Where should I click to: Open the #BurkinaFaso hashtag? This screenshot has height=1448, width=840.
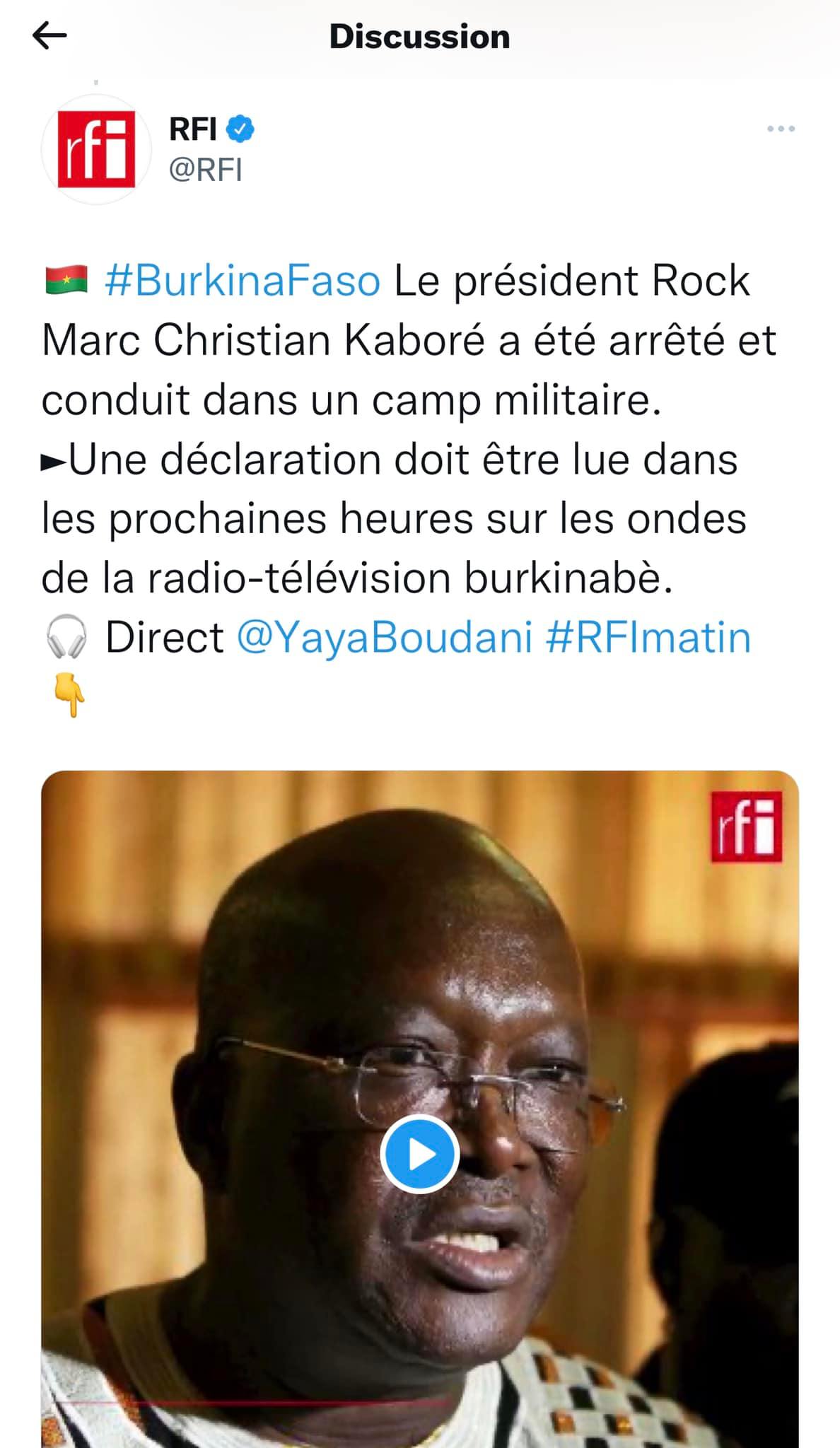(243, 281)
